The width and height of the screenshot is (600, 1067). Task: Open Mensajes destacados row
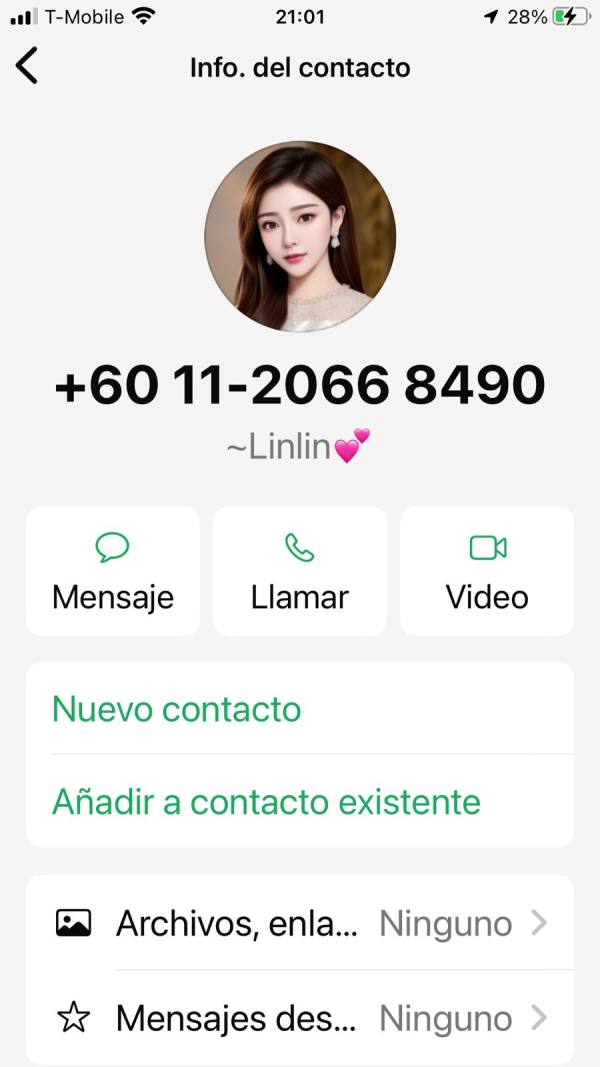300,1018
